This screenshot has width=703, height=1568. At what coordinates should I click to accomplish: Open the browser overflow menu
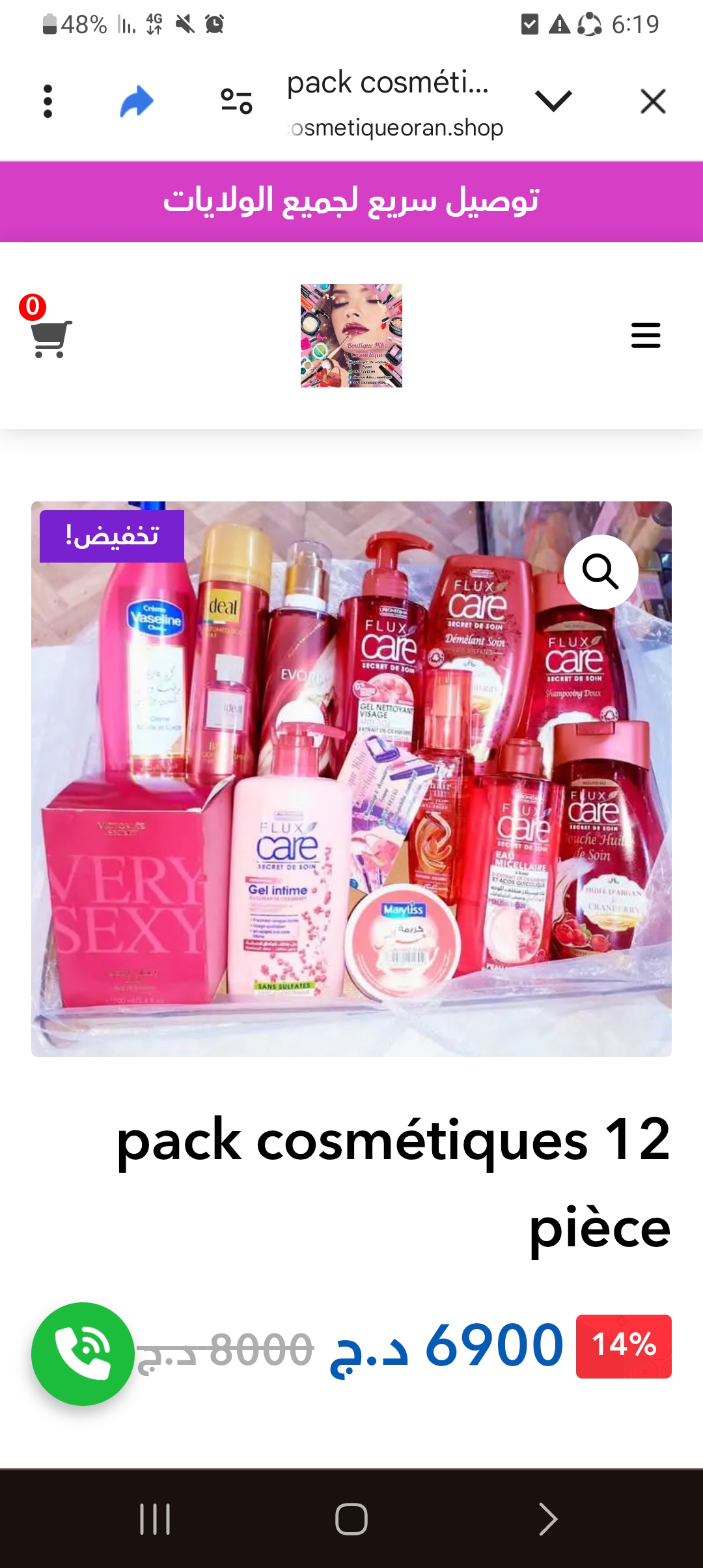pyautogui.click(x=48, y=102)
